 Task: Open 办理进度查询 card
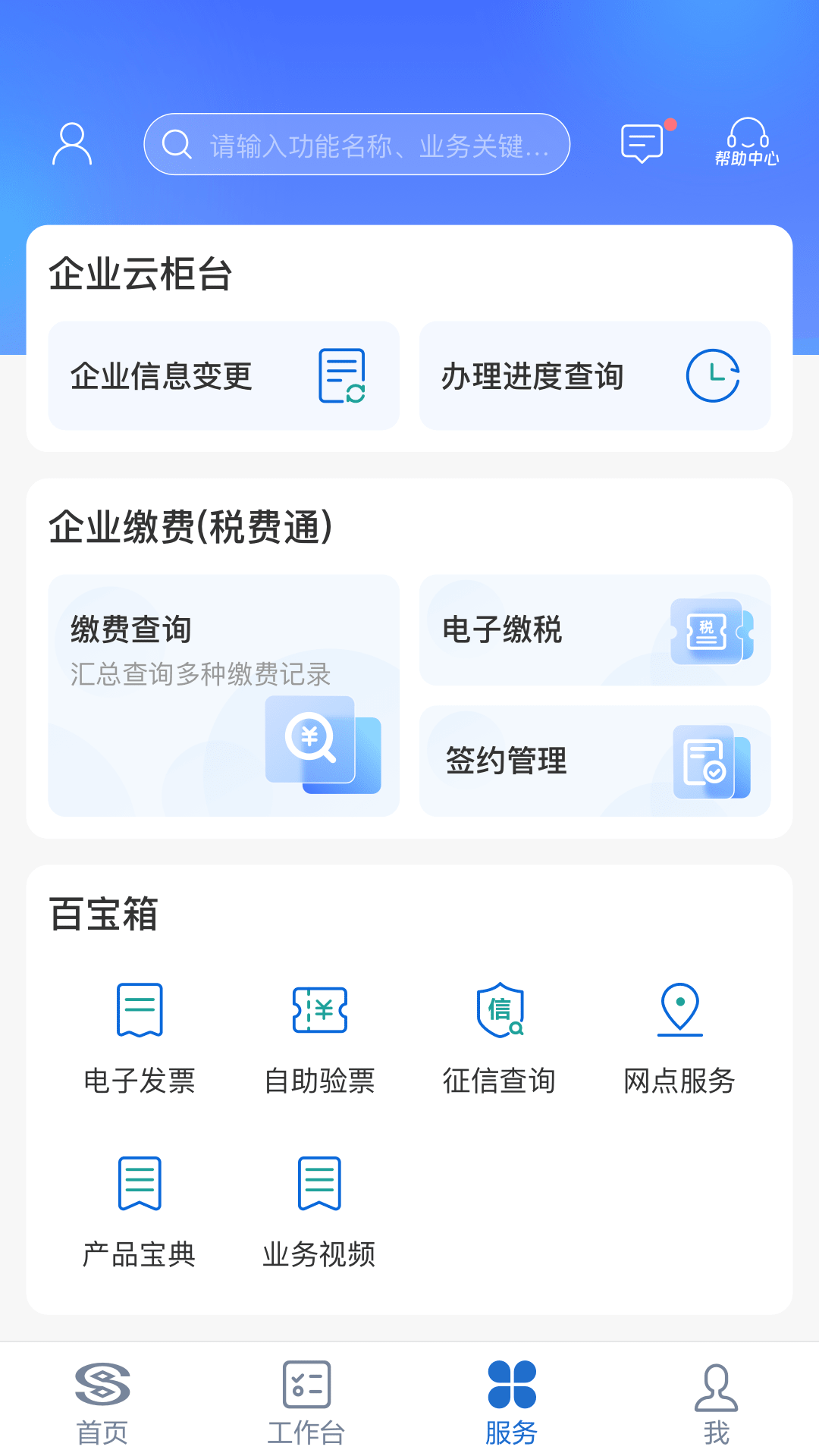pos(595,376)
